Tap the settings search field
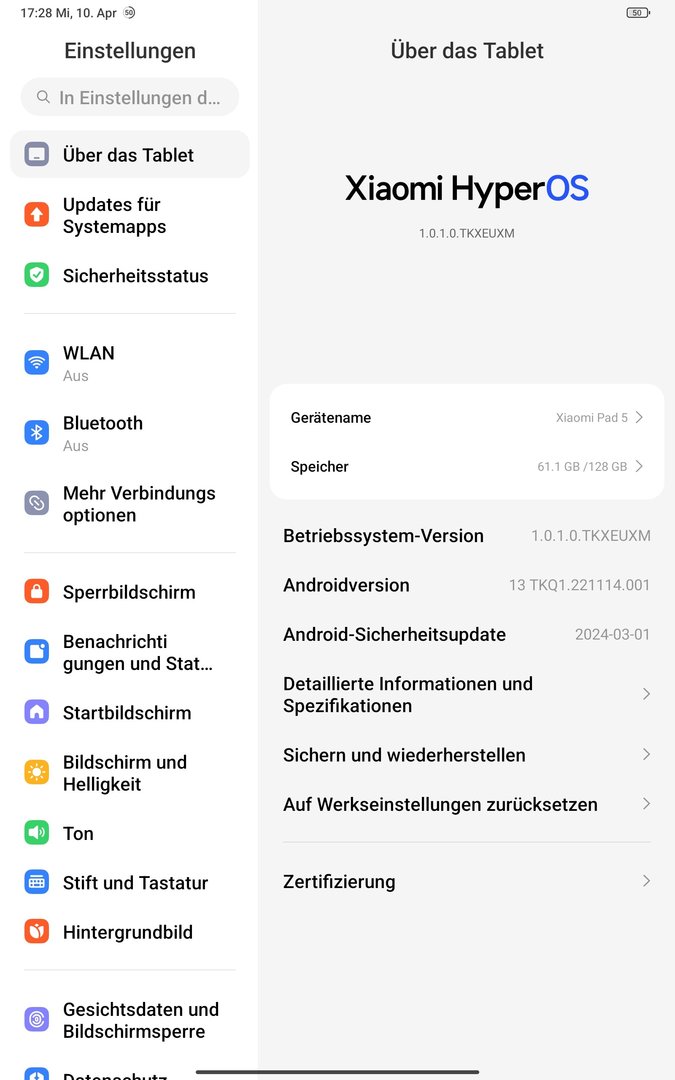This screenshot has width=675, height=1080. click(x=130, y=97)
